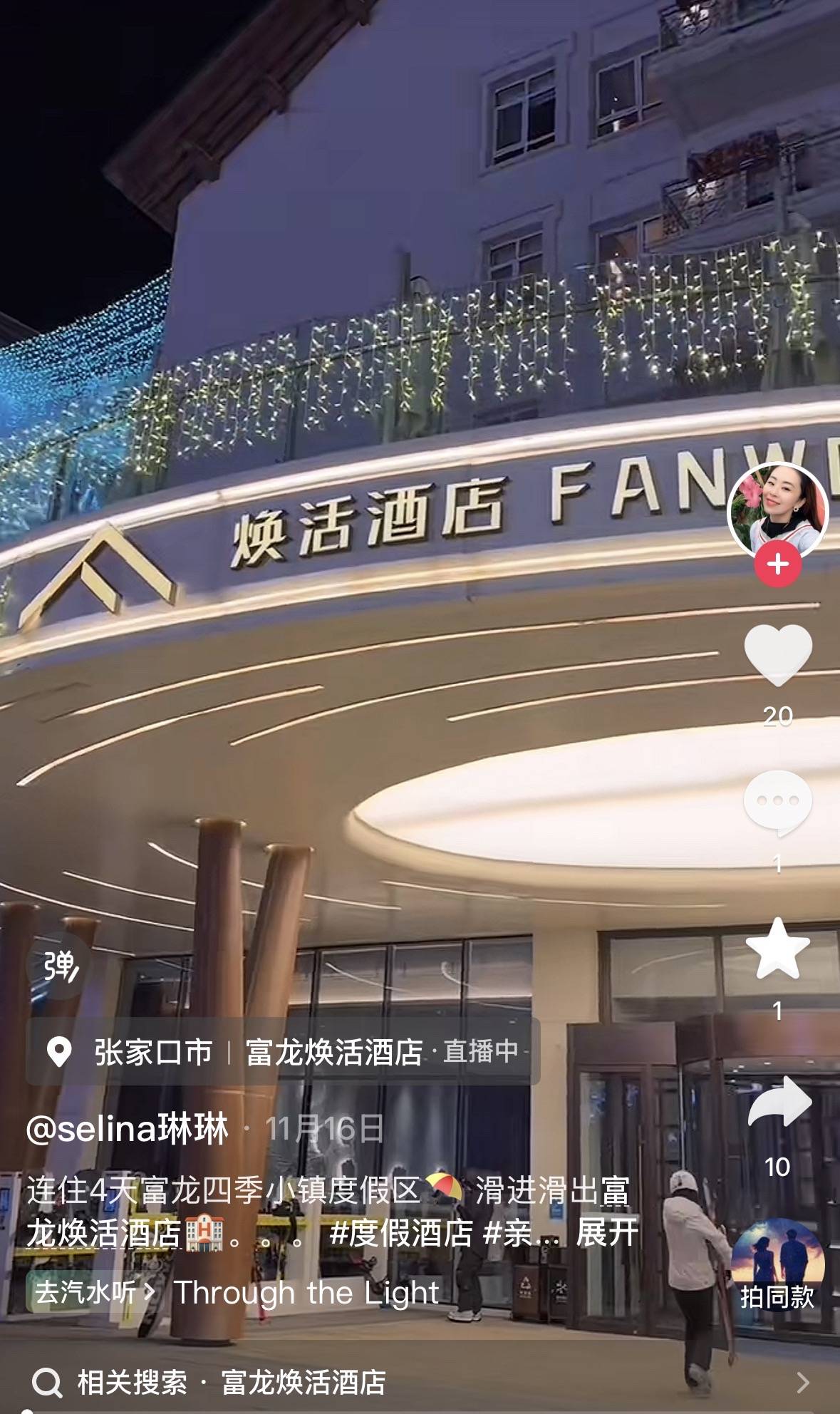The height and width of the screenshot is (1414, 840).
Task: Like this video with the heart icon
Action: coord(777,654)
